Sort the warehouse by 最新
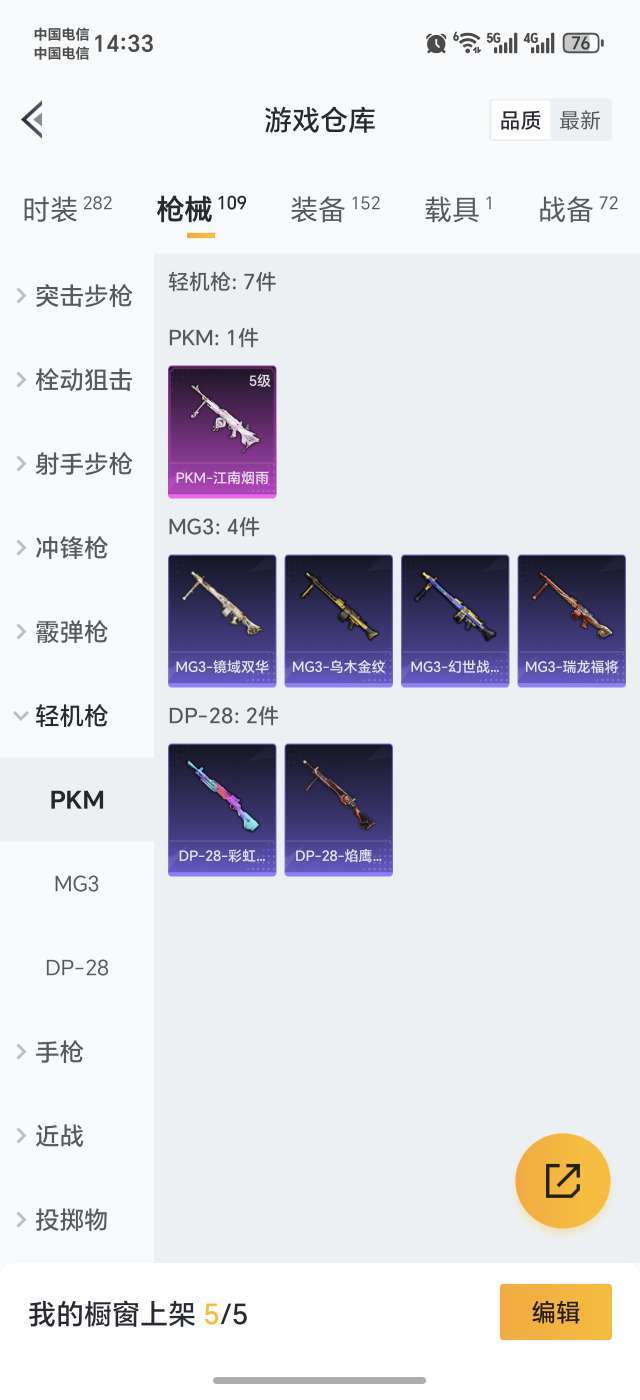 click(580, 121)
